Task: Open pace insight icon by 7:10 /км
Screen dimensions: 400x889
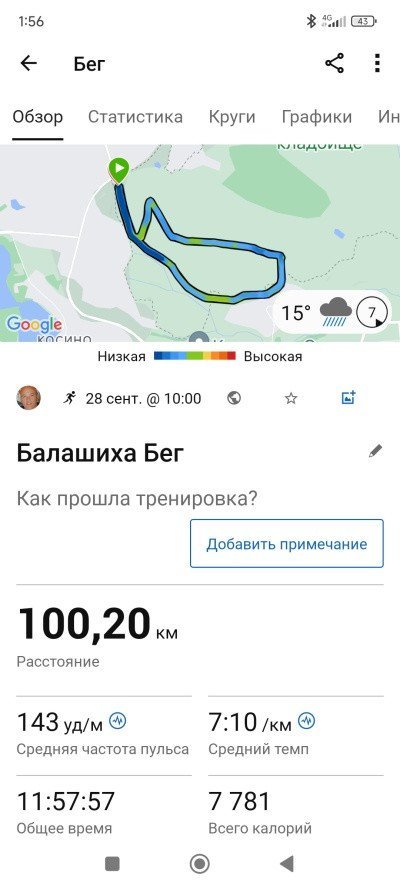Action: (307, 721)
